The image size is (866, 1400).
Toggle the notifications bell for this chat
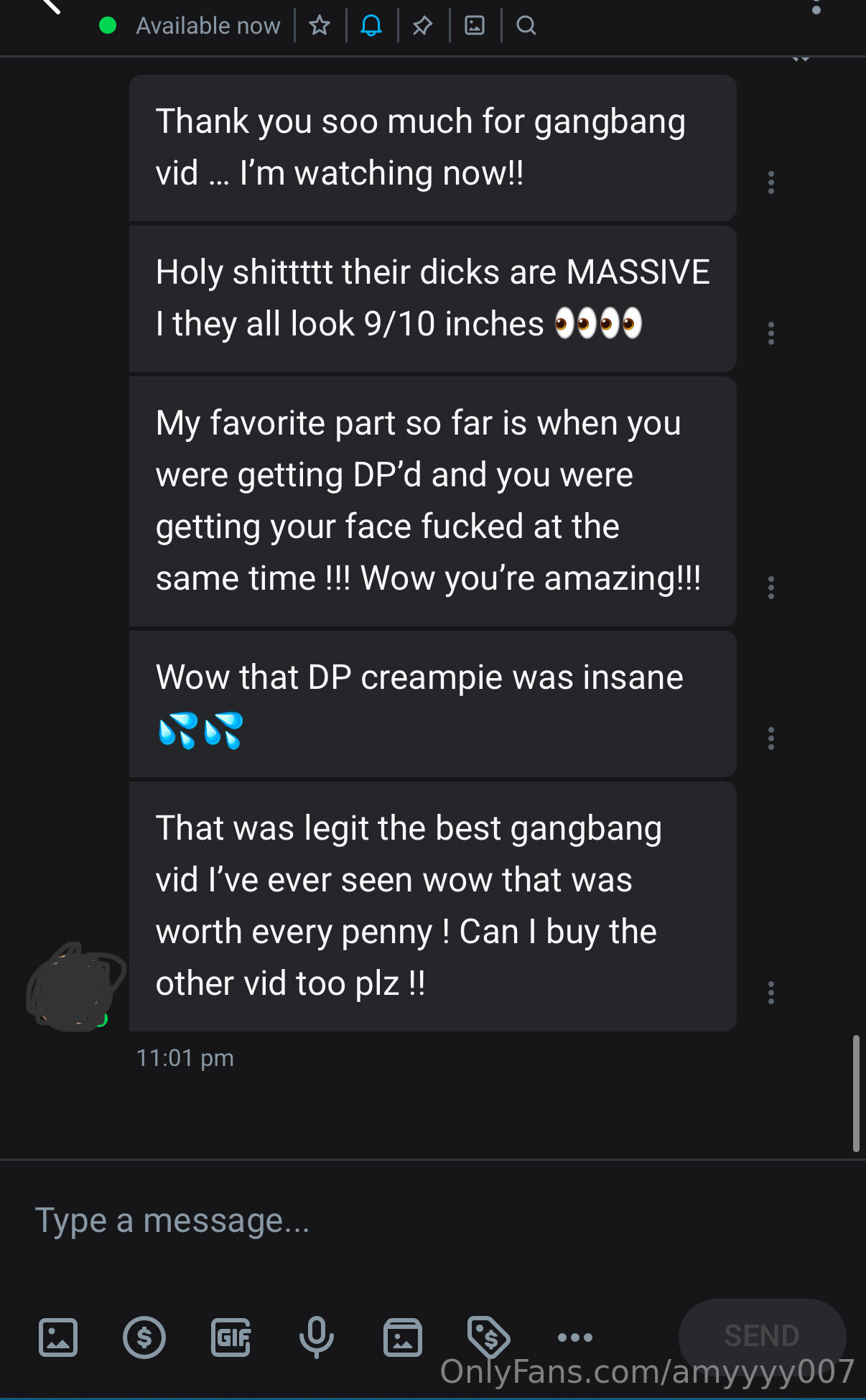[371, 26]
